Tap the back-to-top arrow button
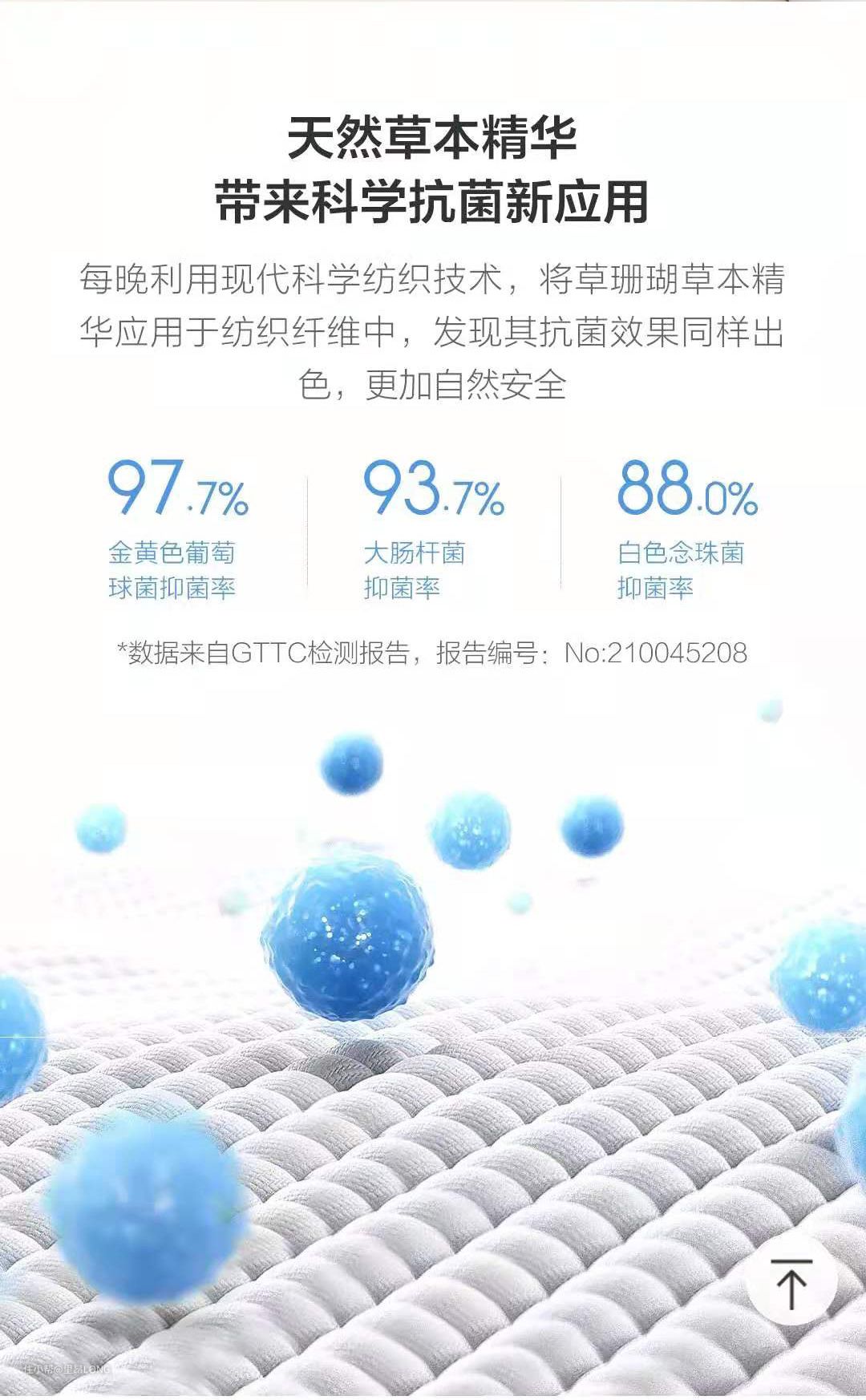866x1400 pixels. (791, 1282)
